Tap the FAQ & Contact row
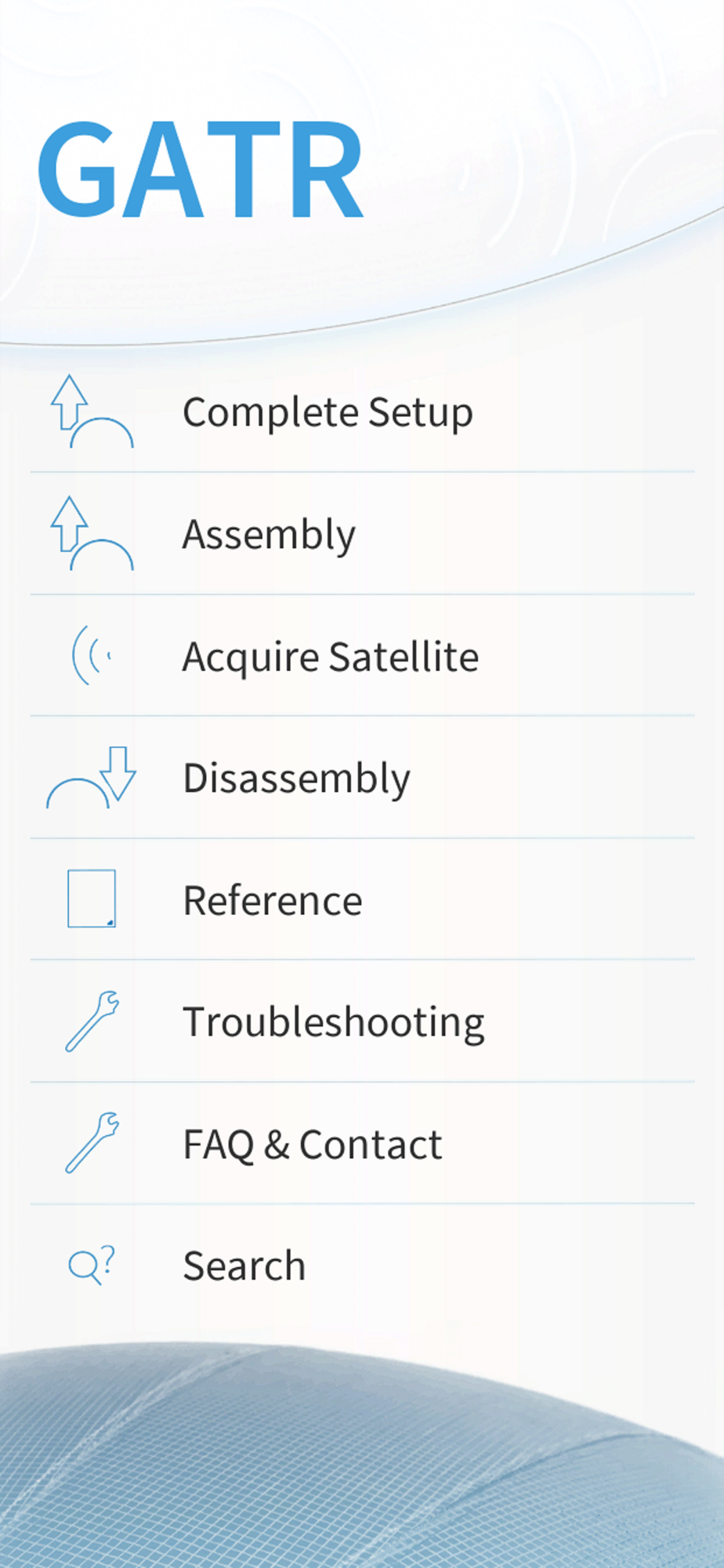Viewport: 724px width, 1568px height. 362,1143
